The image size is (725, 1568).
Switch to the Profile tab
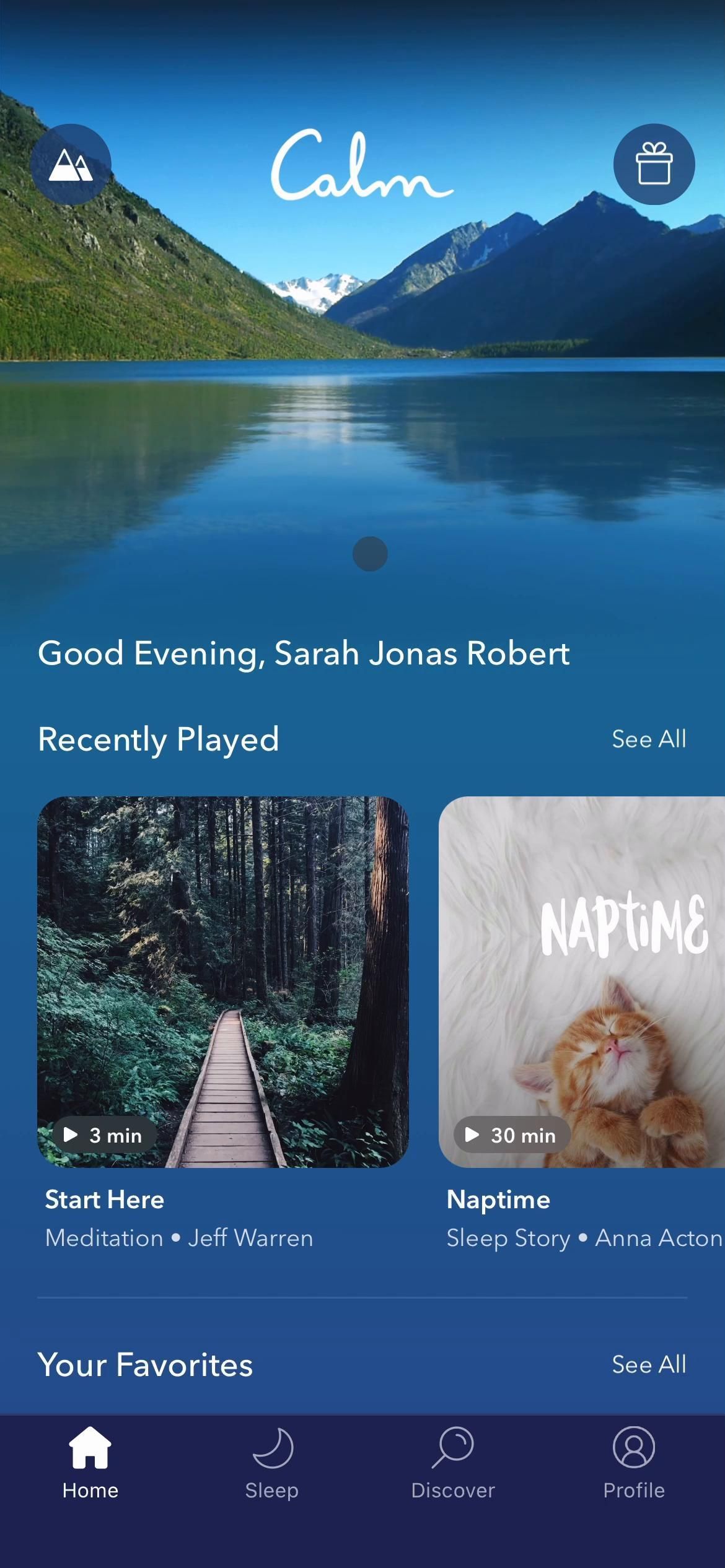point(633,1463)
